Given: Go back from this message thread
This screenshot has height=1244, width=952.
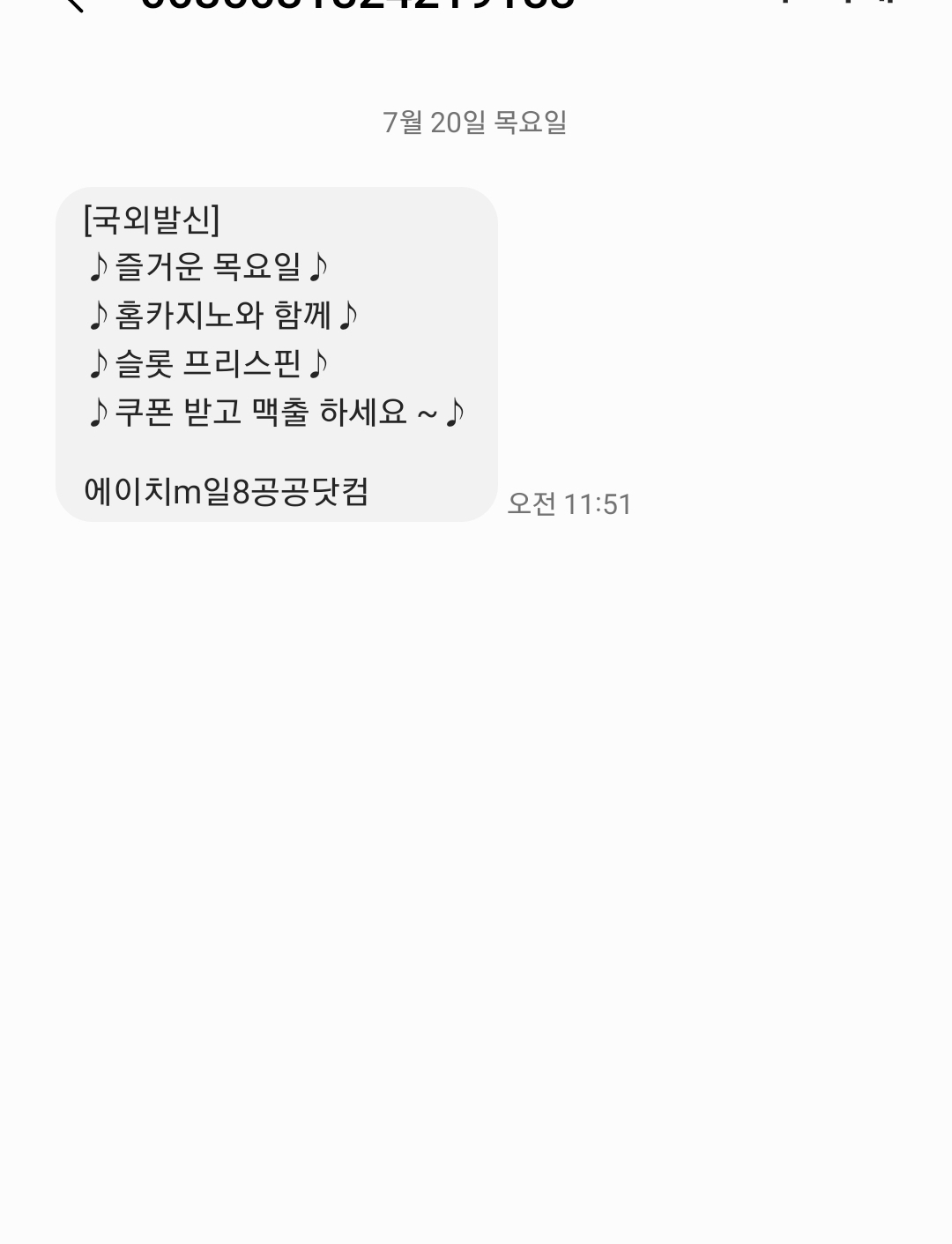Looking at the screenshot, I should click(x=74, y=4).
